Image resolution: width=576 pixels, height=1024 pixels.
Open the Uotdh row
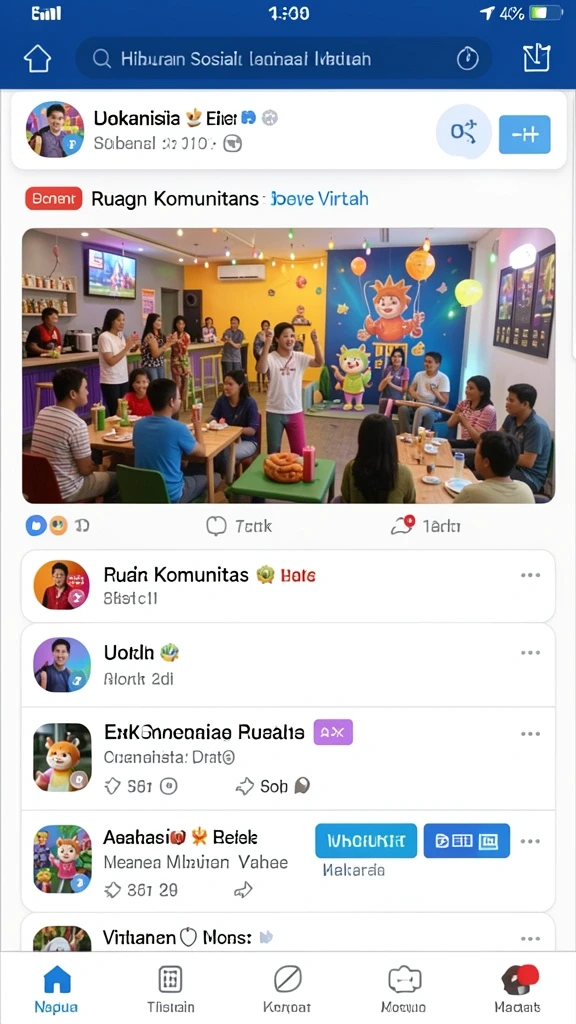tap(288, 665)
